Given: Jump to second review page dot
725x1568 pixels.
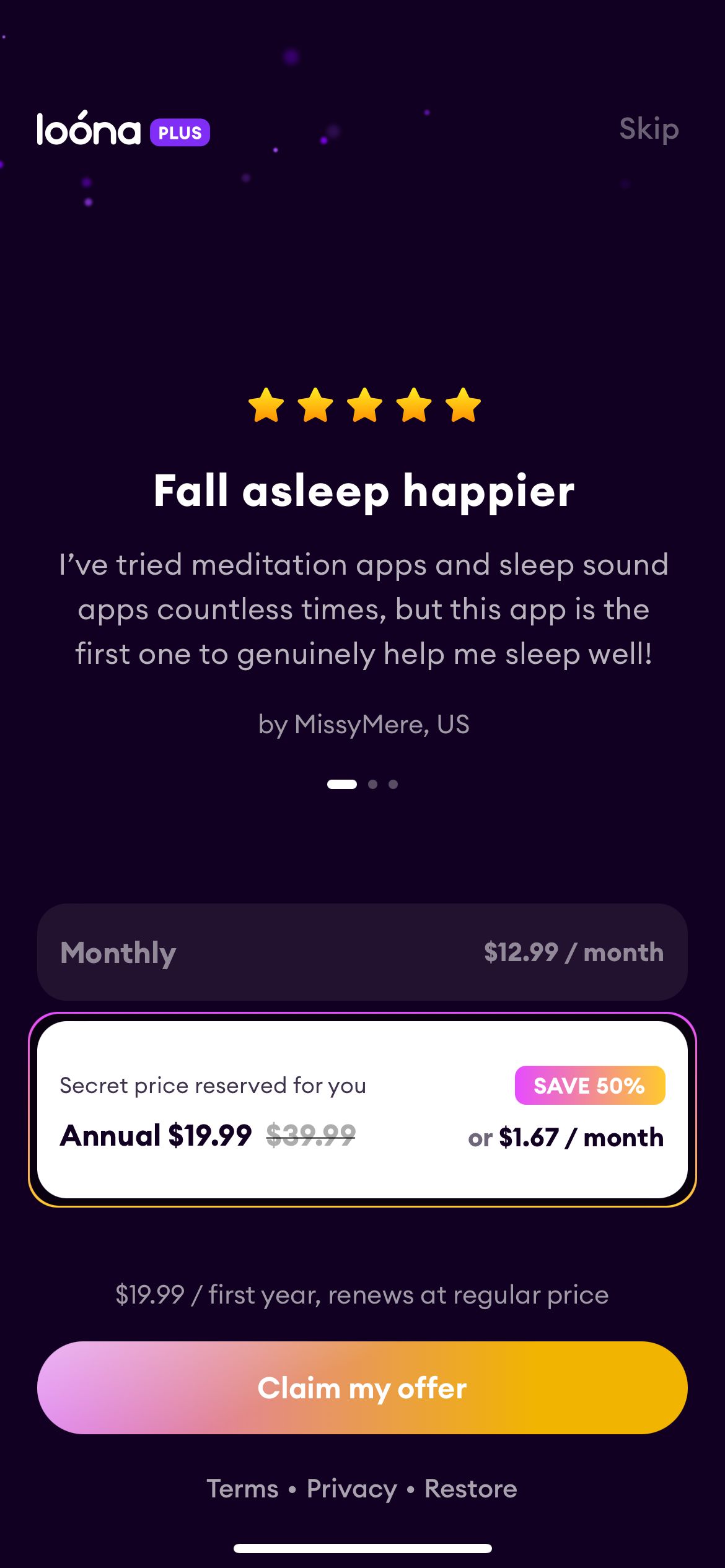Looking at the screenshot, I should pos(372,784).
